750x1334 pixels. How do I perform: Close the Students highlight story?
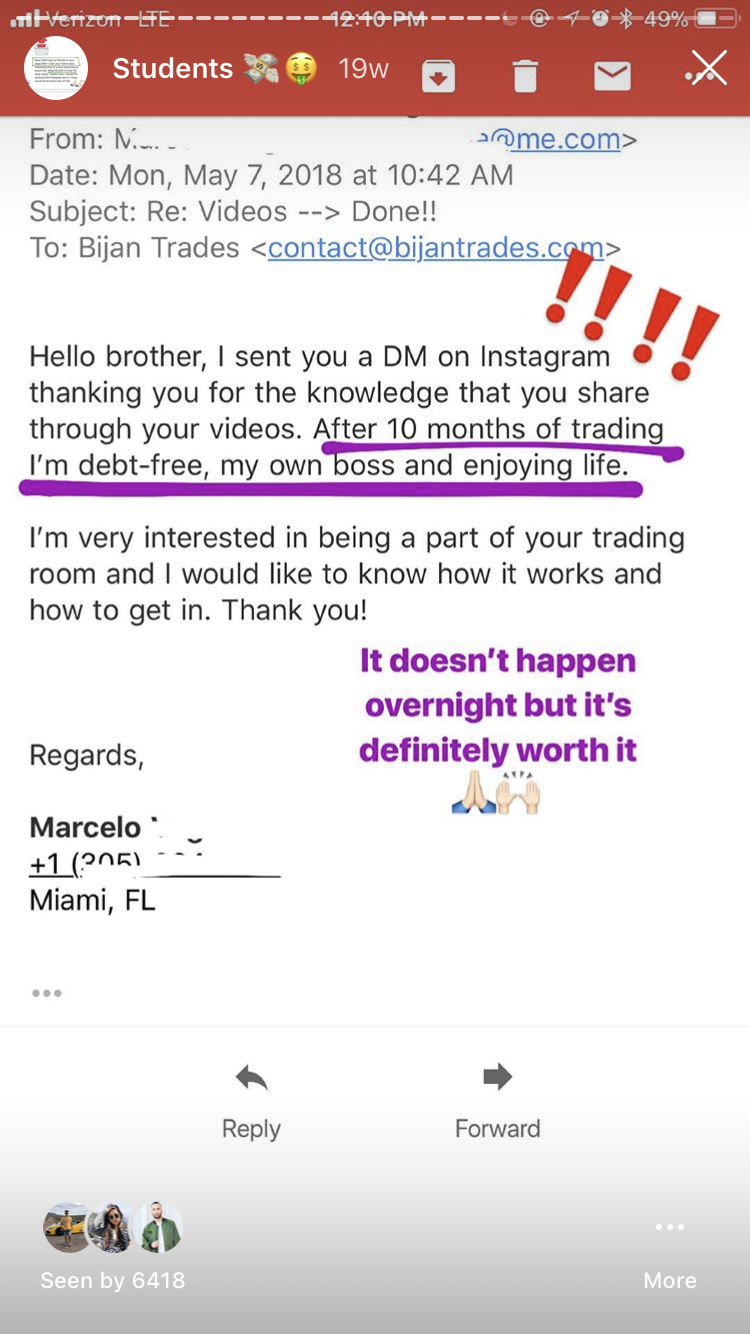point(709,69)
